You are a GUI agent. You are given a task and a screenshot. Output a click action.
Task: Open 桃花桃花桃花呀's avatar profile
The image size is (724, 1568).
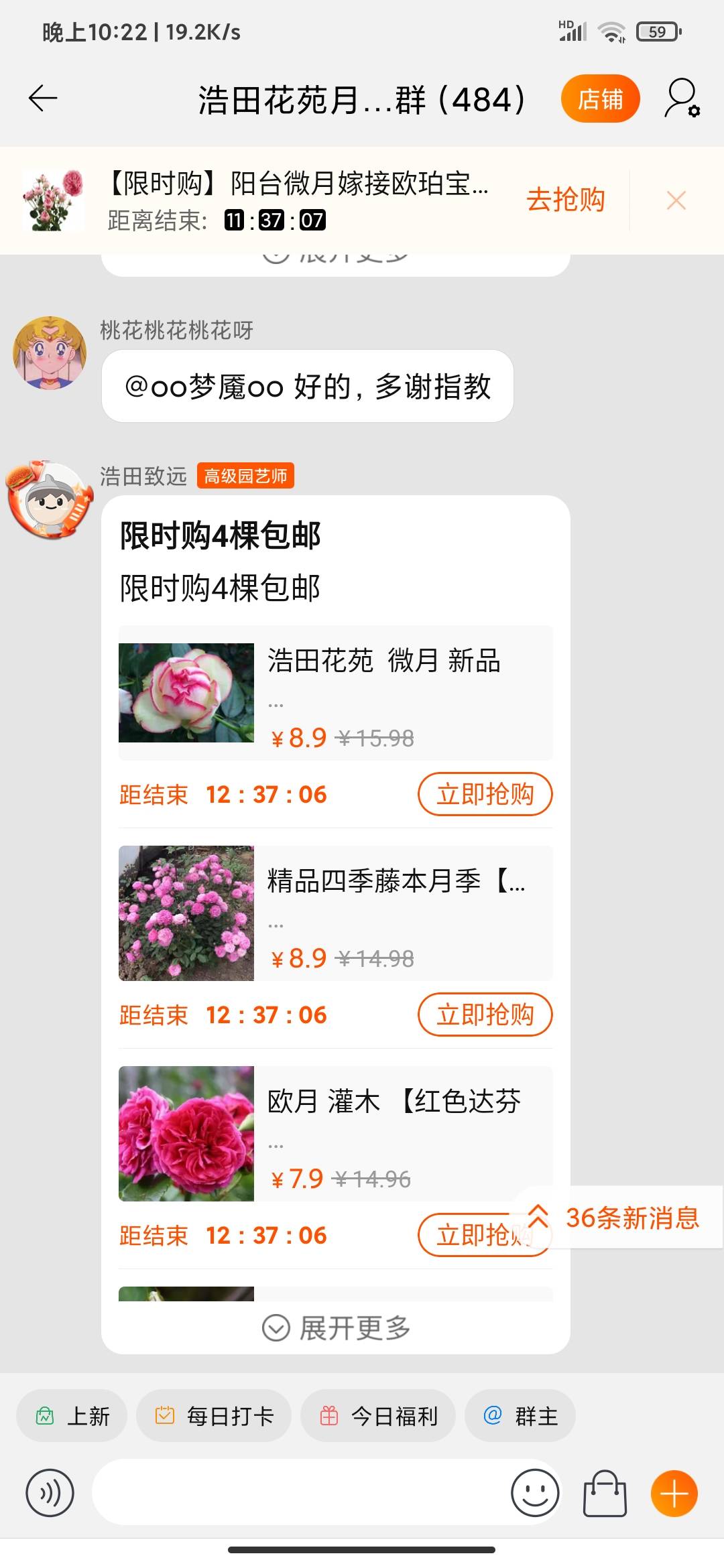pyautogui.click(x=50, y=352)
